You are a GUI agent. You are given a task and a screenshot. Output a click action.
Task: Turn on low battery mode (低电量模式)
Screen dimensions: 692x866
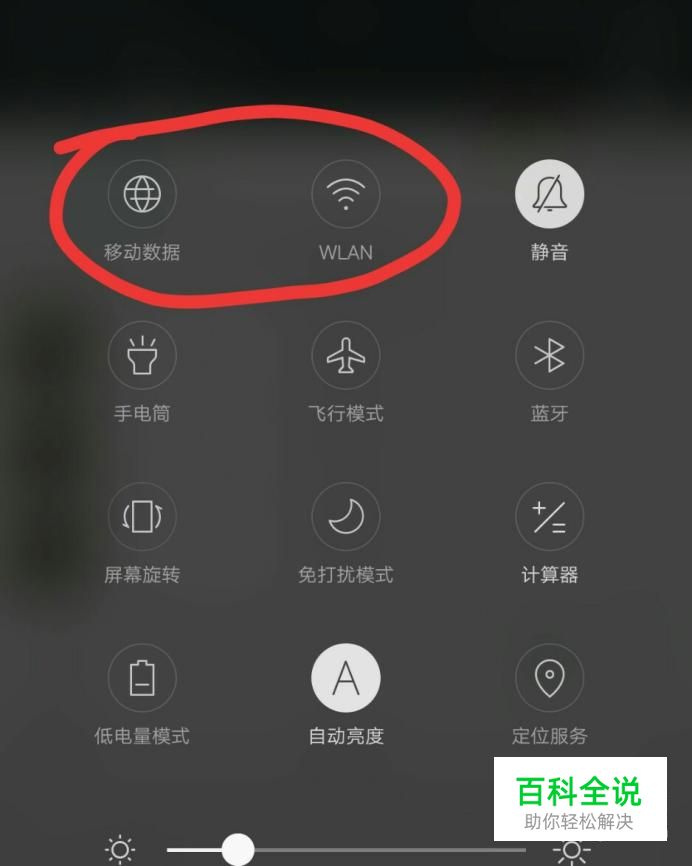click(x=142, y=679)
